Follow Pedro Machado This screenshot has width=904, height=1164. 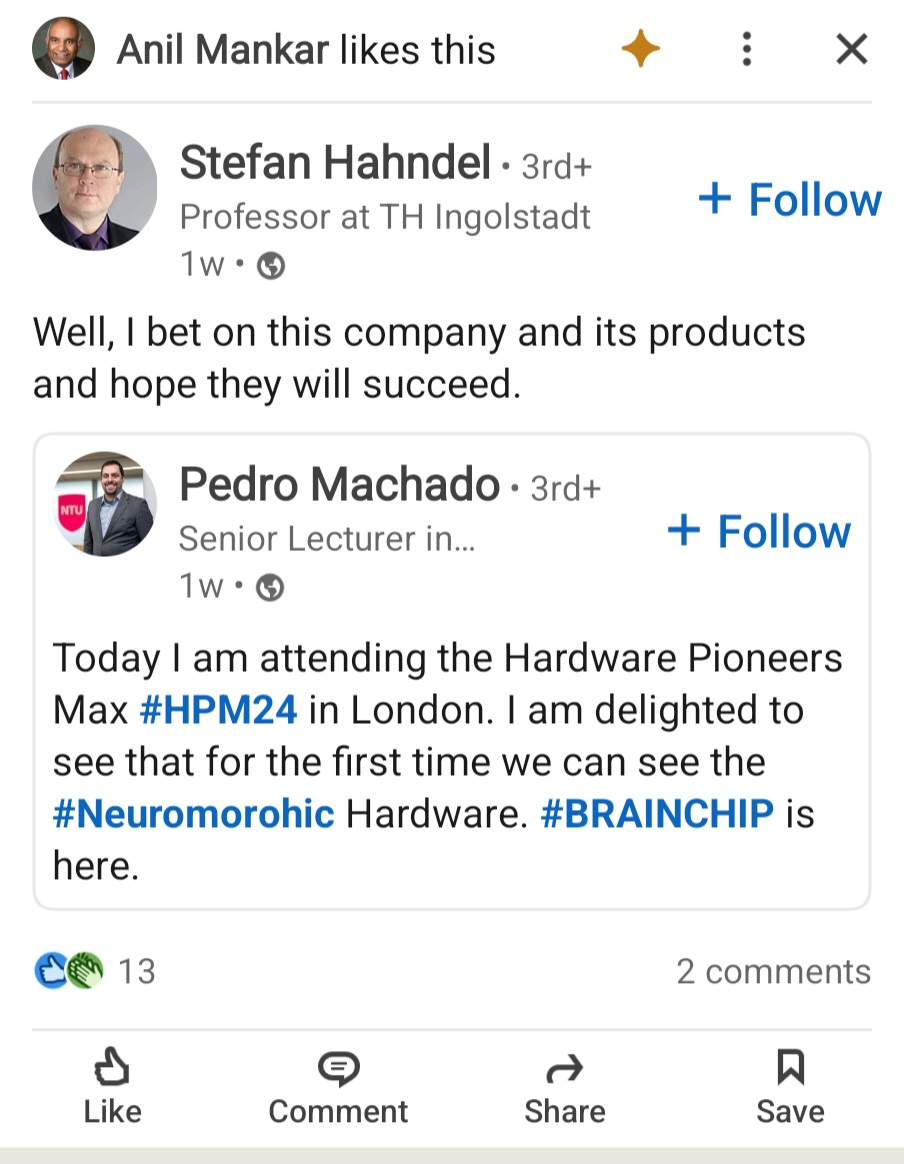tap(759, 531)
